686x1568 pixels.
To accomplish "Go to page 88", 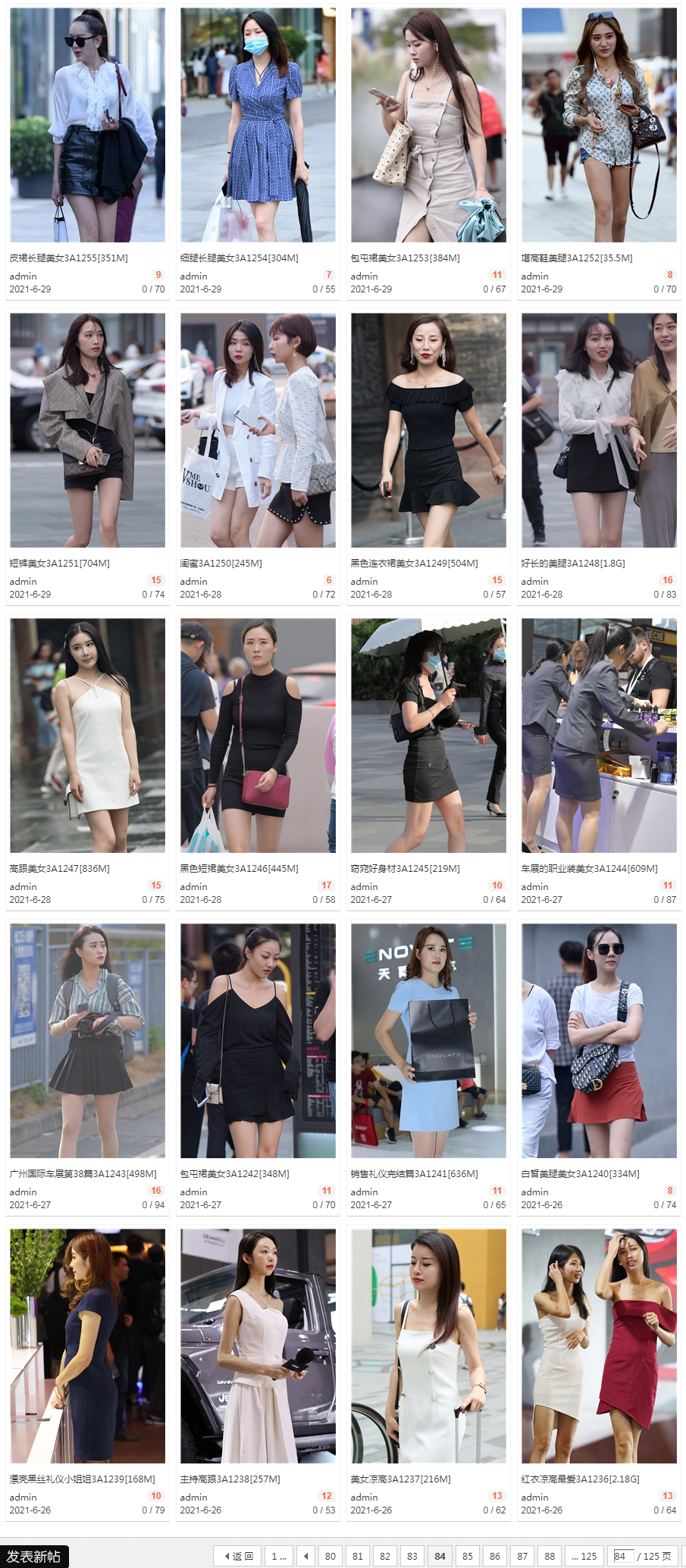I will click(550, 1556).
